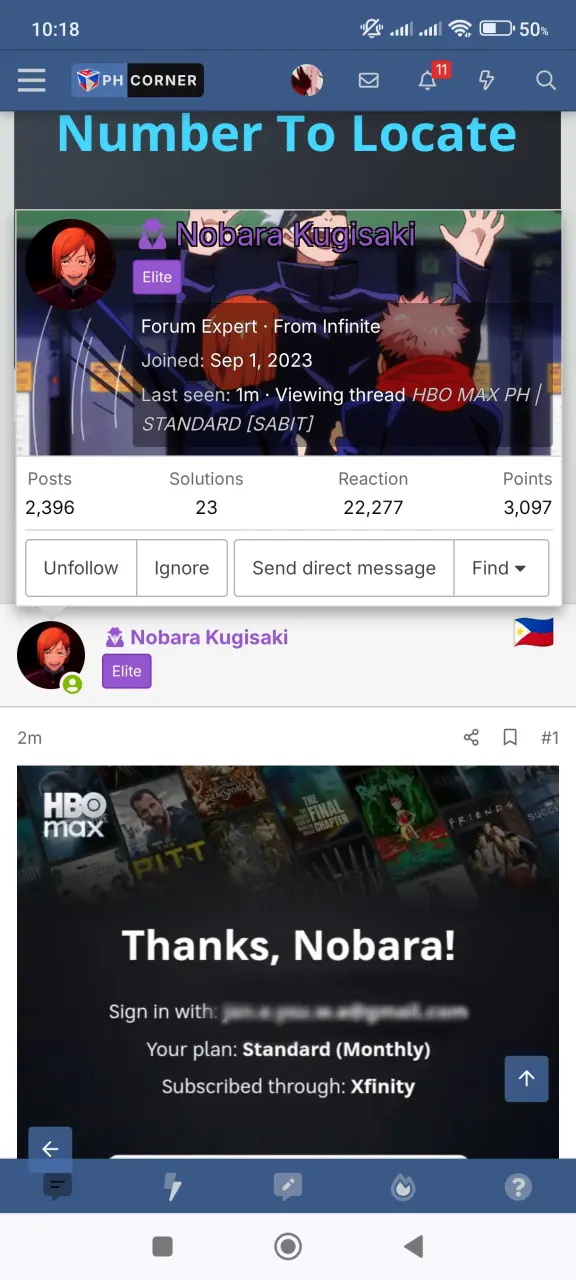Screen dimensions: 576x1280
Task: Open the inbox envelope icon
Action: [369, 80]
